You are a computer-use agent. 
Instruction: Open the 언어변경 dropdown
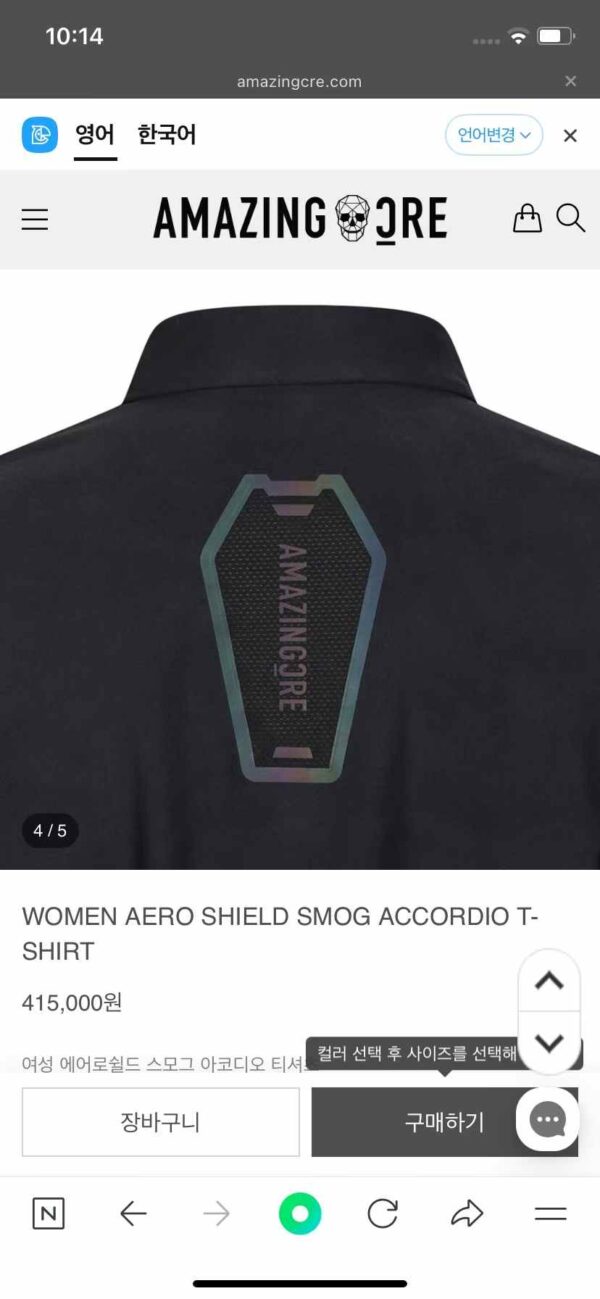pos(493,135)
